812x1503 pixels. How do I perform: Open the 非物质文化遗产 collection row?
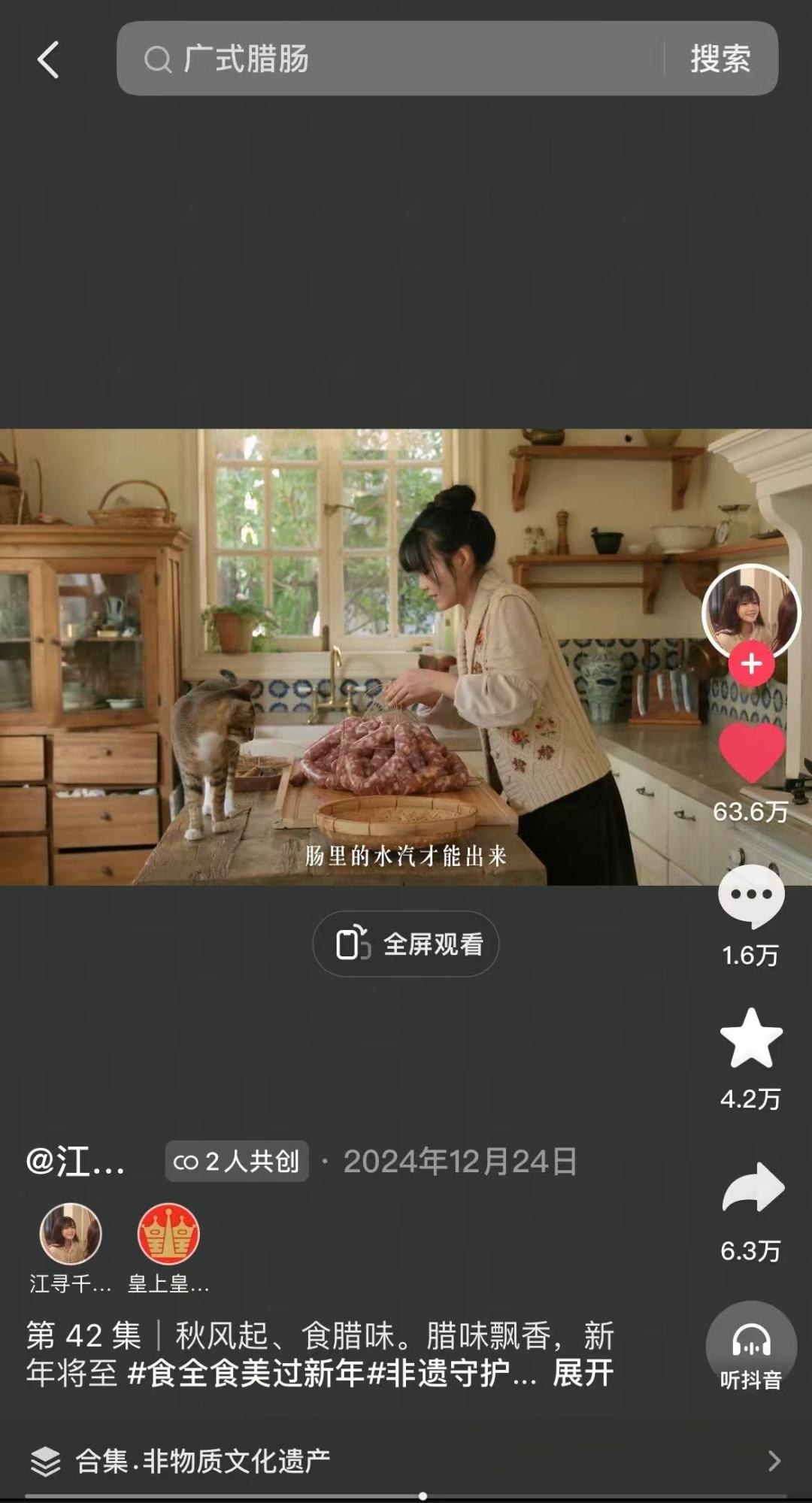406,1461
